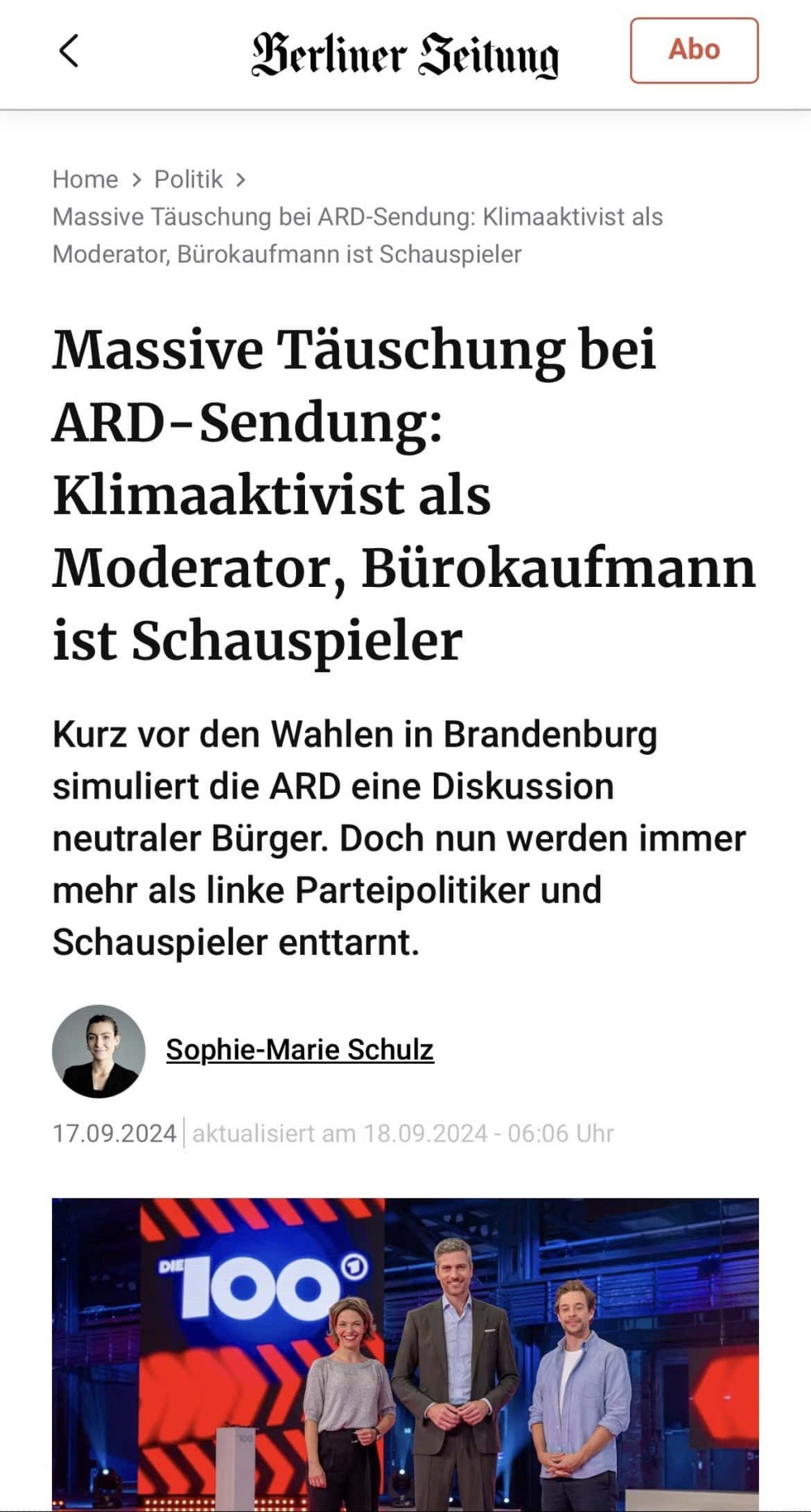
Task: Open the article's lead image
Action: (x=405, y=1352)
